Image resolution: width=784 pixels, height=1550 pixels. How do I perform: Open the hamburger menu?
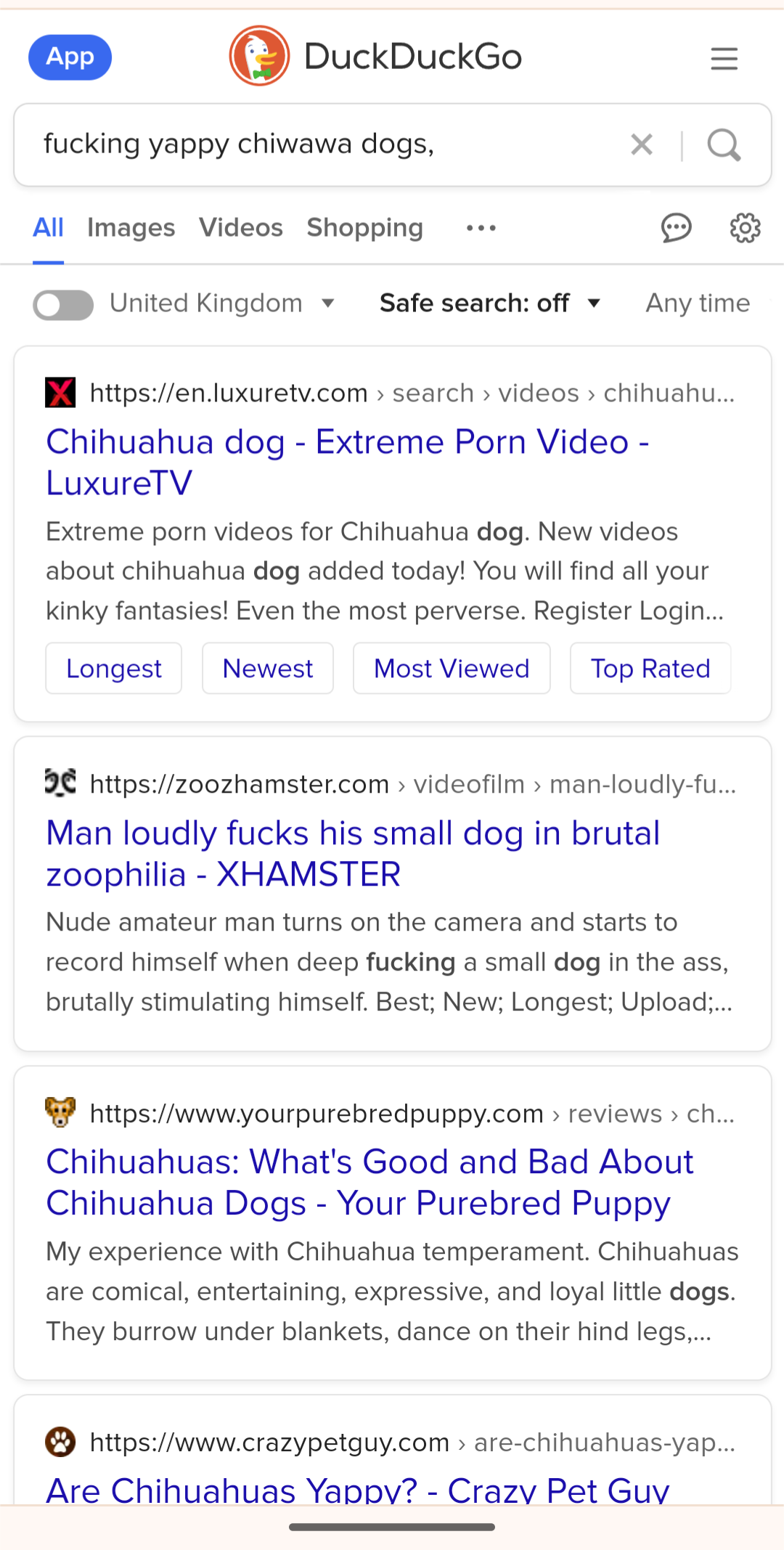coord(724,58)
